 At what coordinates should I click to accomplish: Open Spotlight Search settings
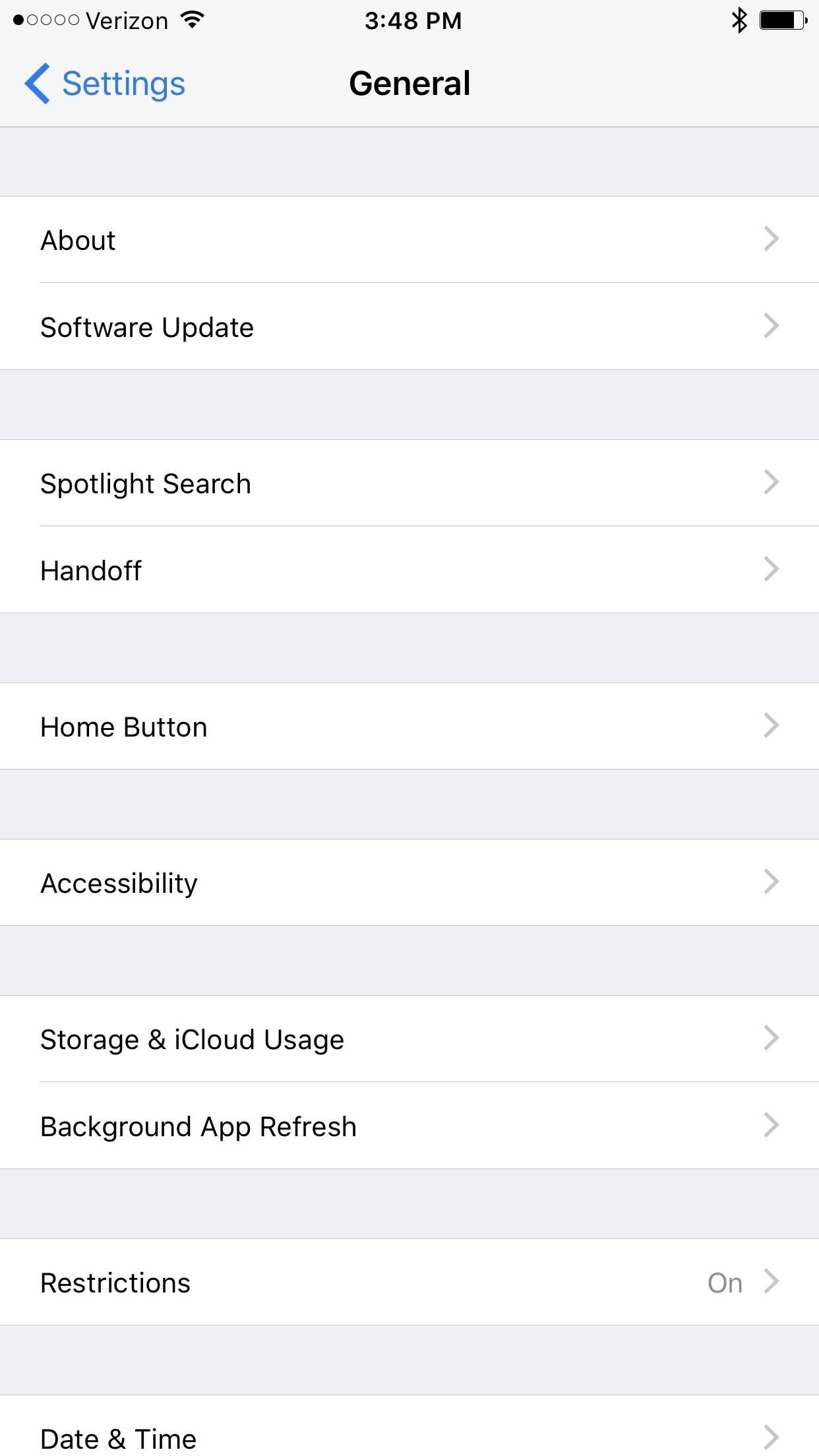coord(409,483)
